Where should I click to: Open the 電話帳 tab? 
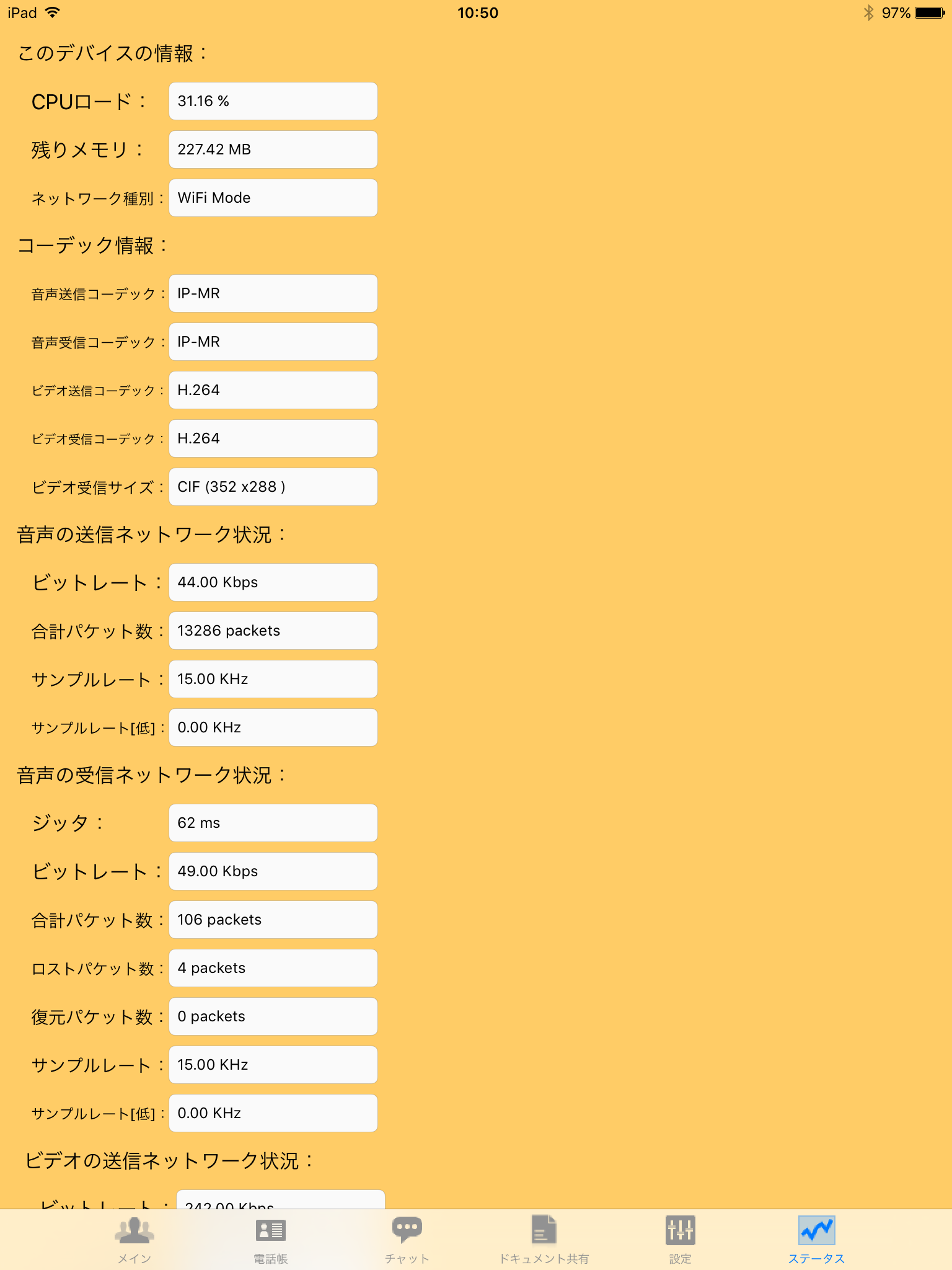coord(271,1239)
